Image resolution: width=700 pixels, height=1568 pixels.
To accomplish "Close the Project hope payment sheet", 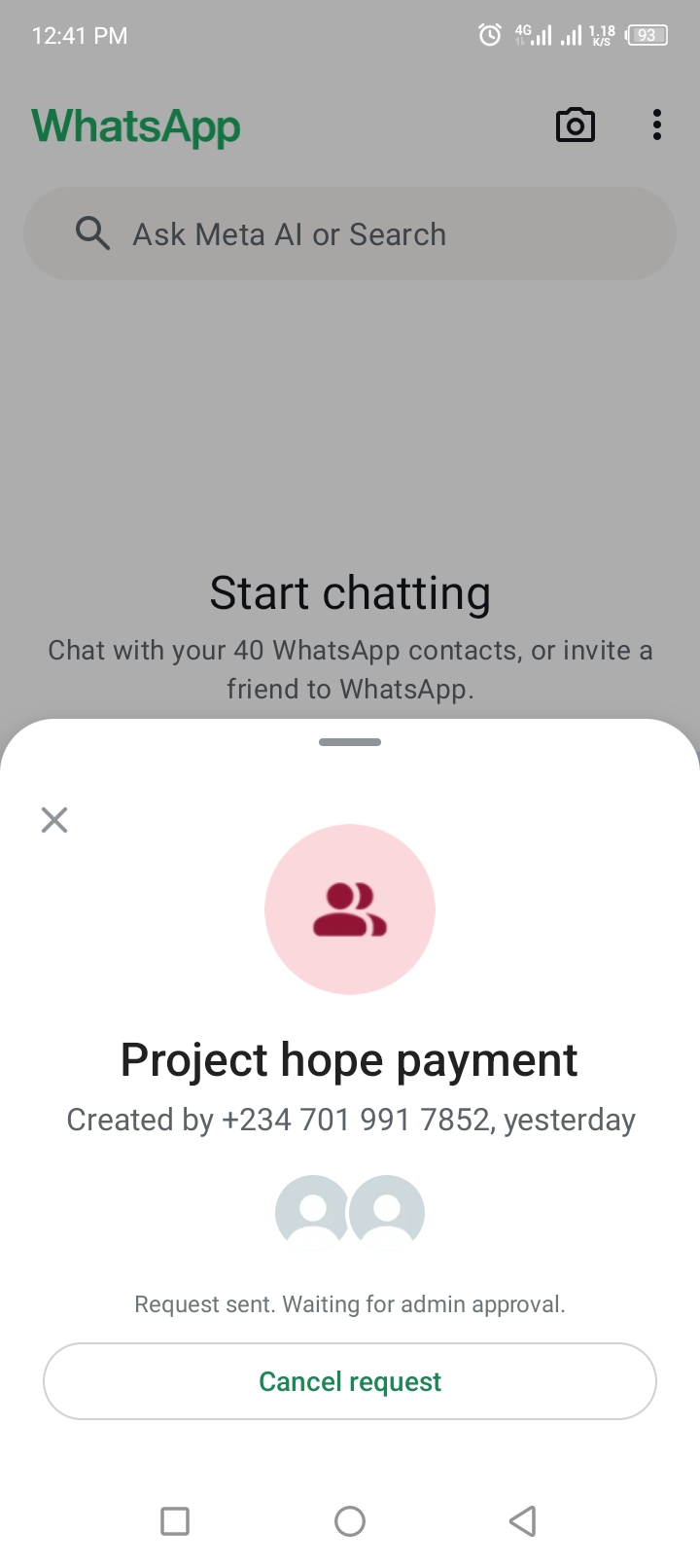I will (x=54, y=820).
